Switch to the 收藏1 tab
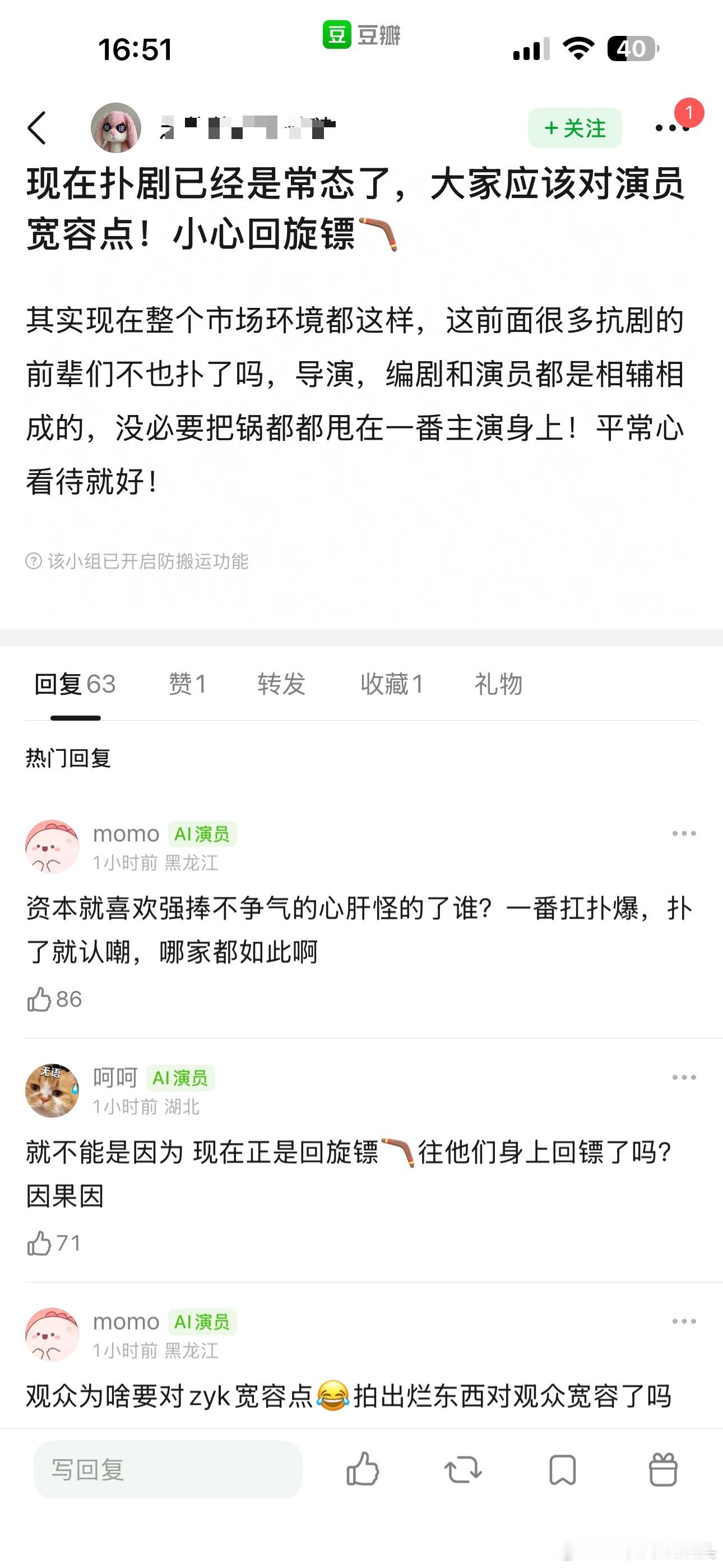This screenshot has width=723, height=1568. [391, 684]
